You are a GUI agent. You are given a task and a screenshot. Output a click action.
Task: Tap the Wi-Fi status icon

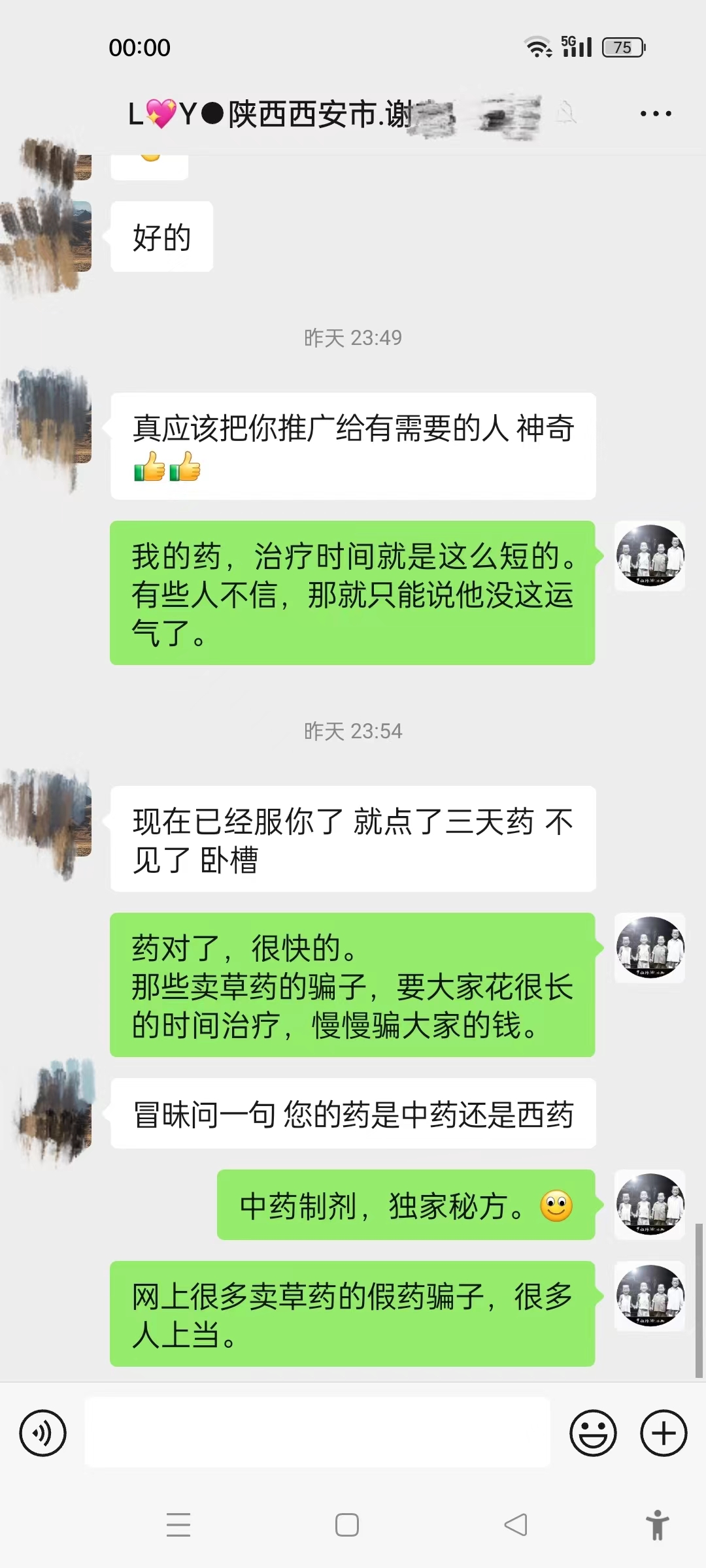(x=537, y=47)
